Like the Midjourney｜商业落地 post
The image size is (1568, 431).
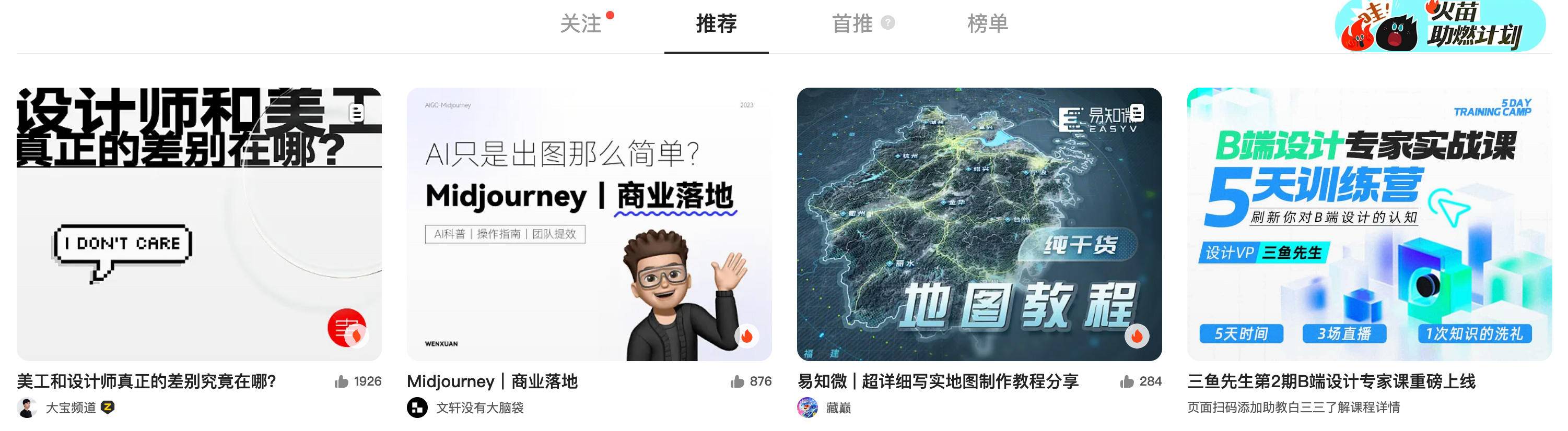(737, 382)
